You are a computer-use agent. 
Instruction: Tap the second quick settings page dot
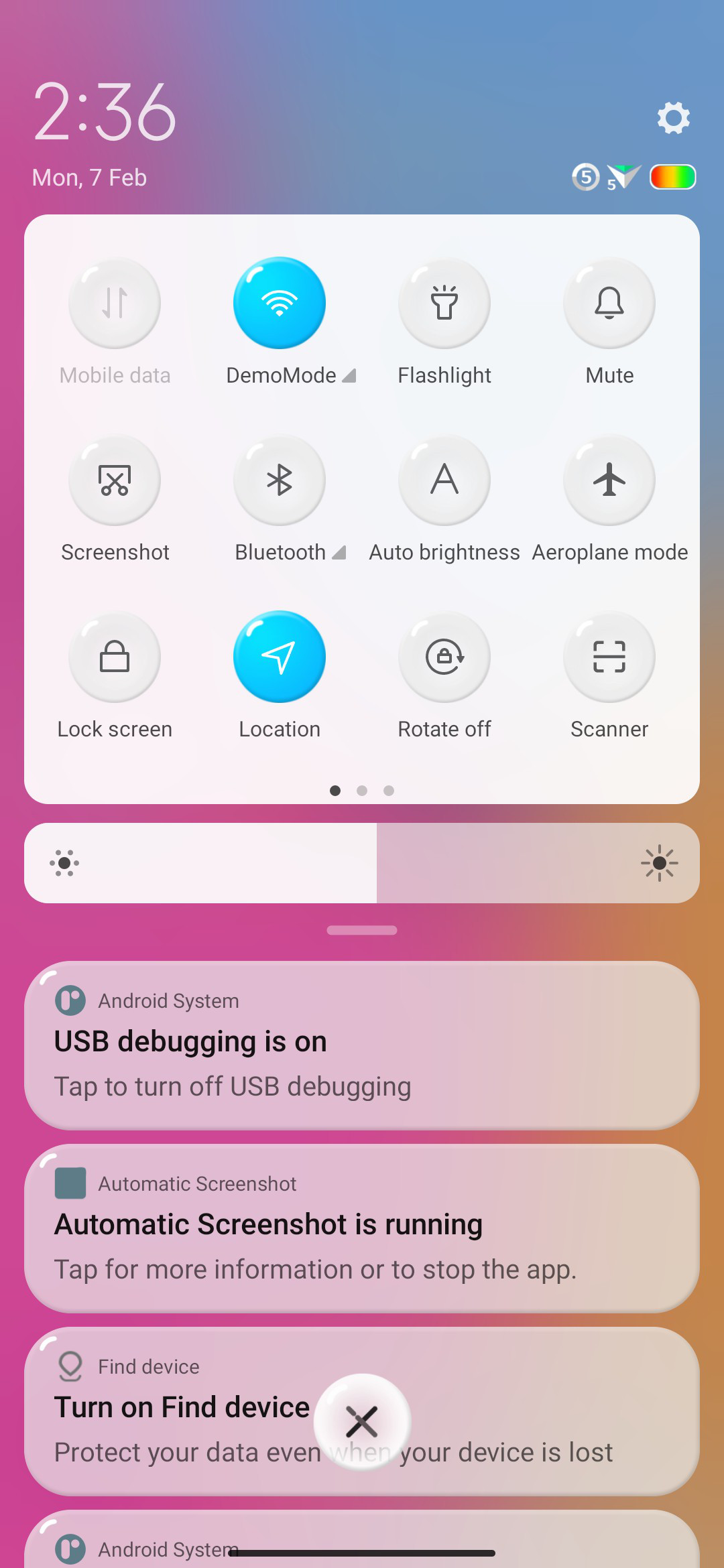point(362,791)
